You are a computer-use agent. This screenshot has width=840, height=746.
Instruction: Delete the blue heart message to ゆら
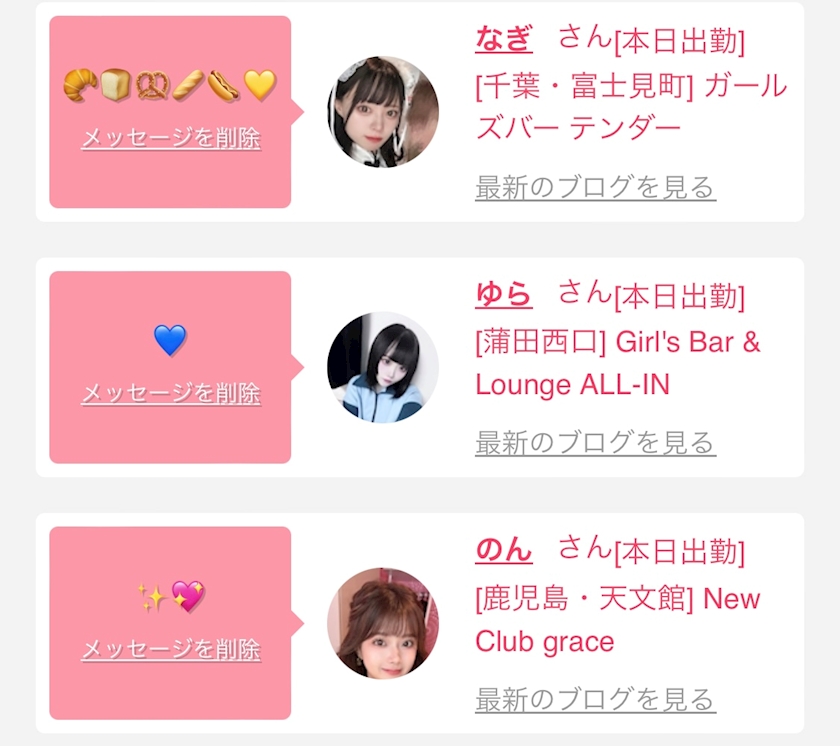point(170,394)
